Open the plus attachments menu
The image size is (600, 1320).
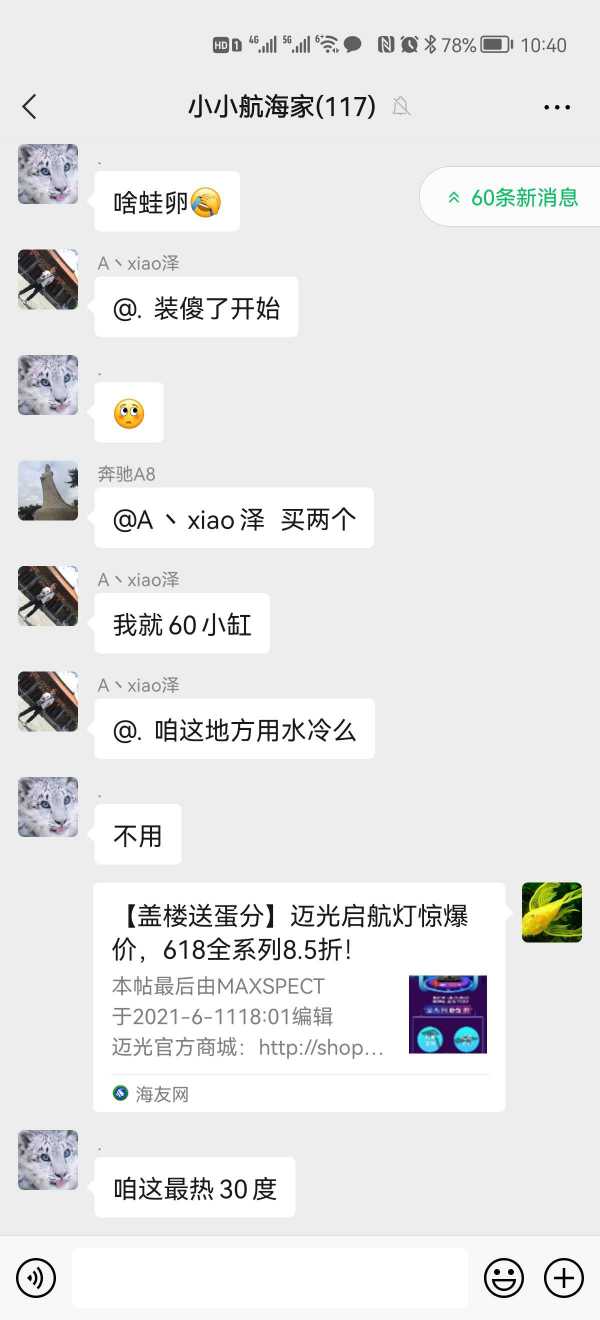click(x=563, y=1277)
